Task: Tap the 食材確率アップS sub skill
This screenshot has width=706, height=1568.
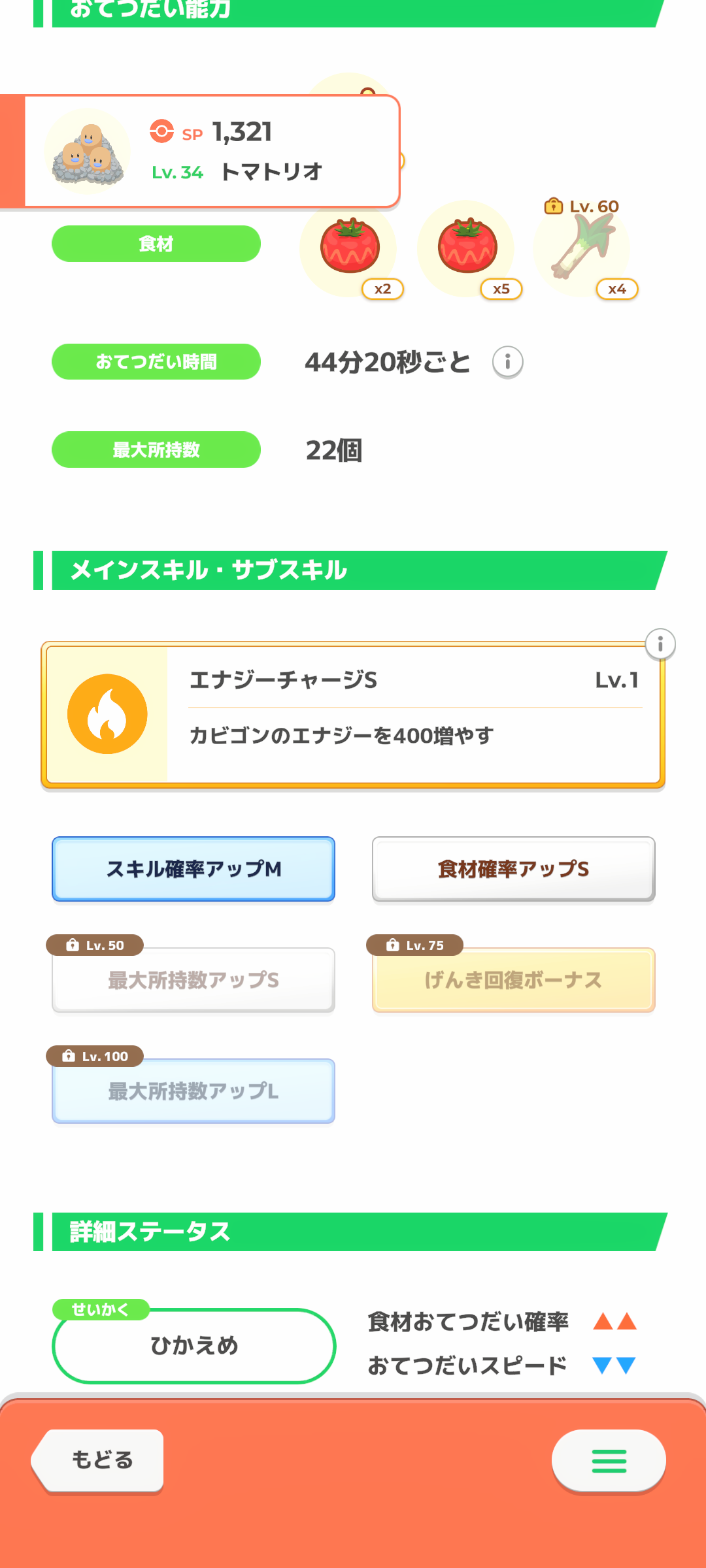Action: [x=513, y=869]
